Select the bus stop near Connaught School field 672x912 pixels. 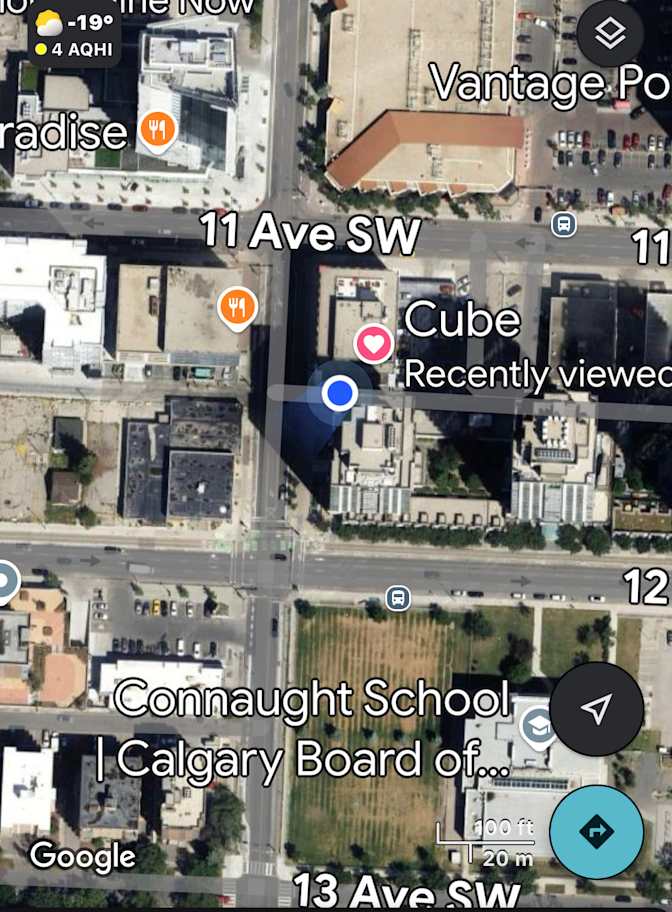click(x=398, y=598)
